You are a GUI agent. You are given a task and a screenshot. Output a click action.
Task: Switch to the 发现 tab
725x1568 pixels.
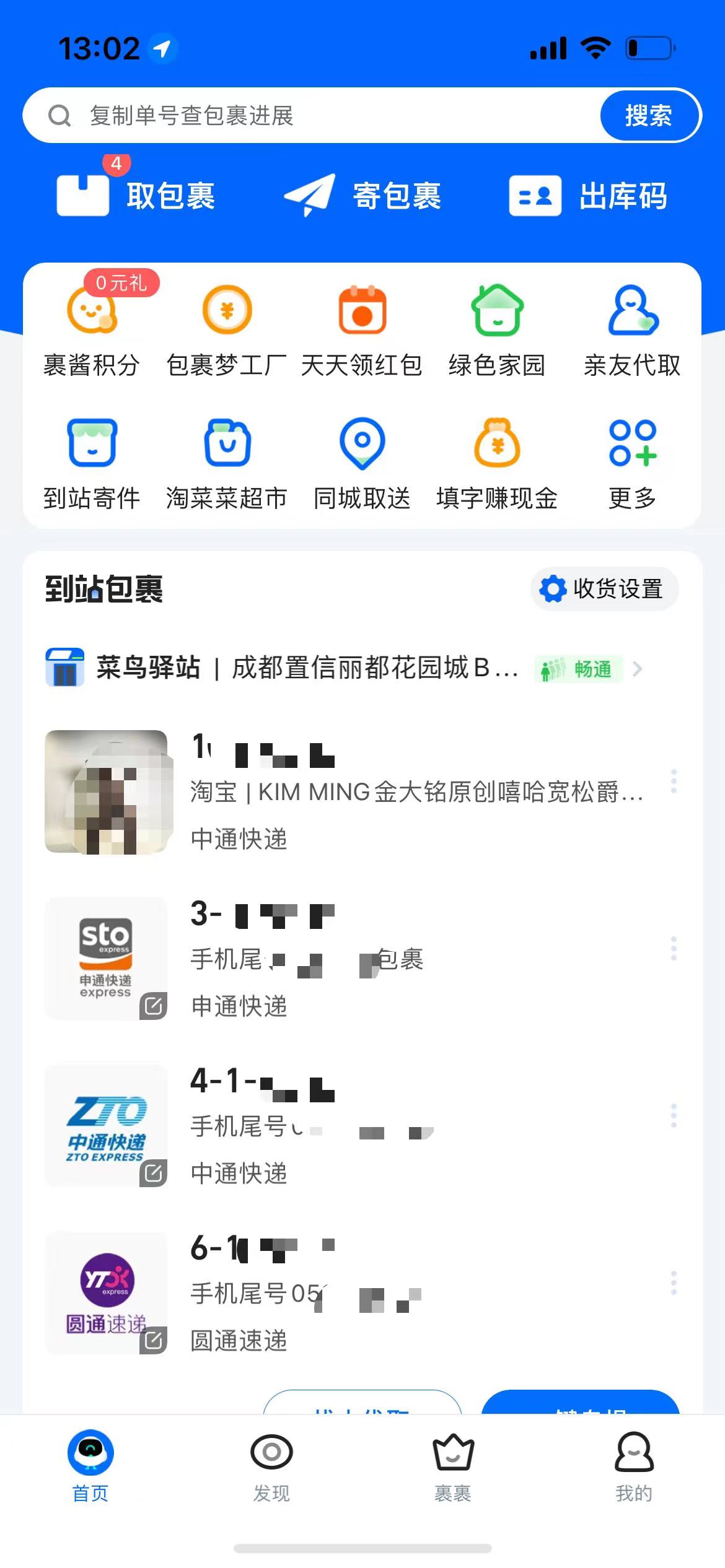click(x=271, y=1466)
